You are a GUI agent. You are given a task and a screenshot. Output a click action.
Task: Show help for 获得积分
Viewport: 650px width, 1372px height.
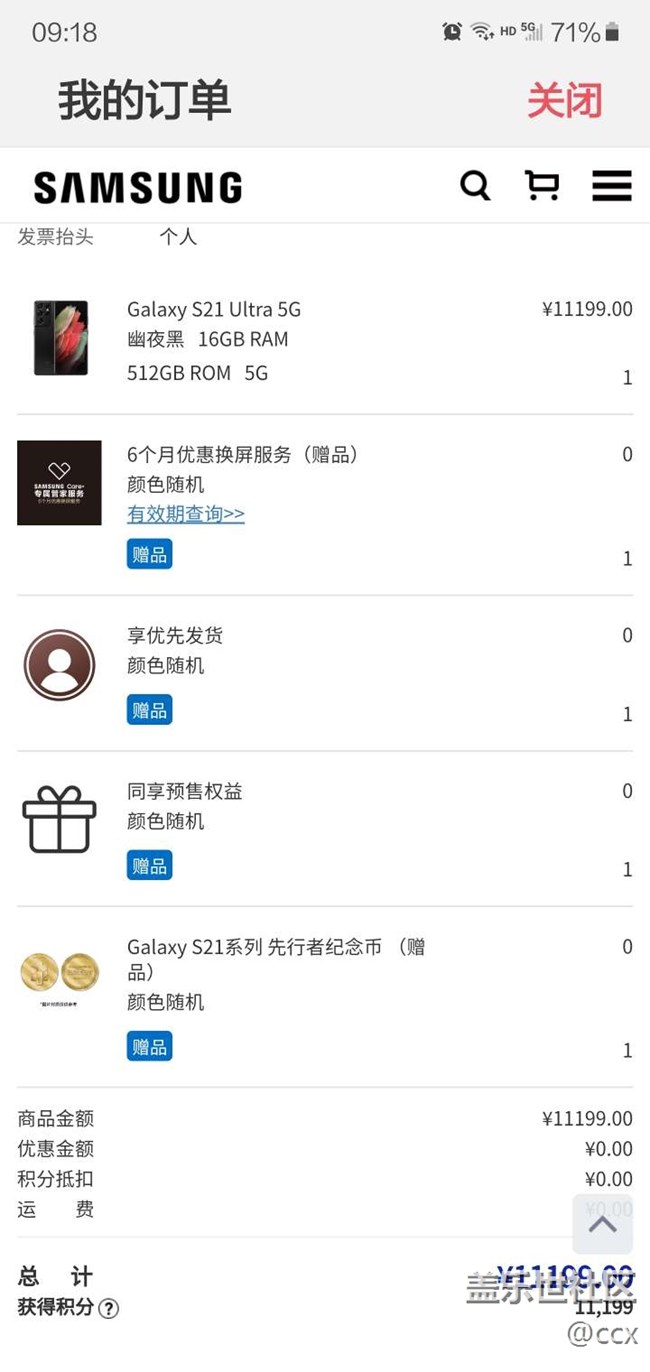tap(109, 1308)
